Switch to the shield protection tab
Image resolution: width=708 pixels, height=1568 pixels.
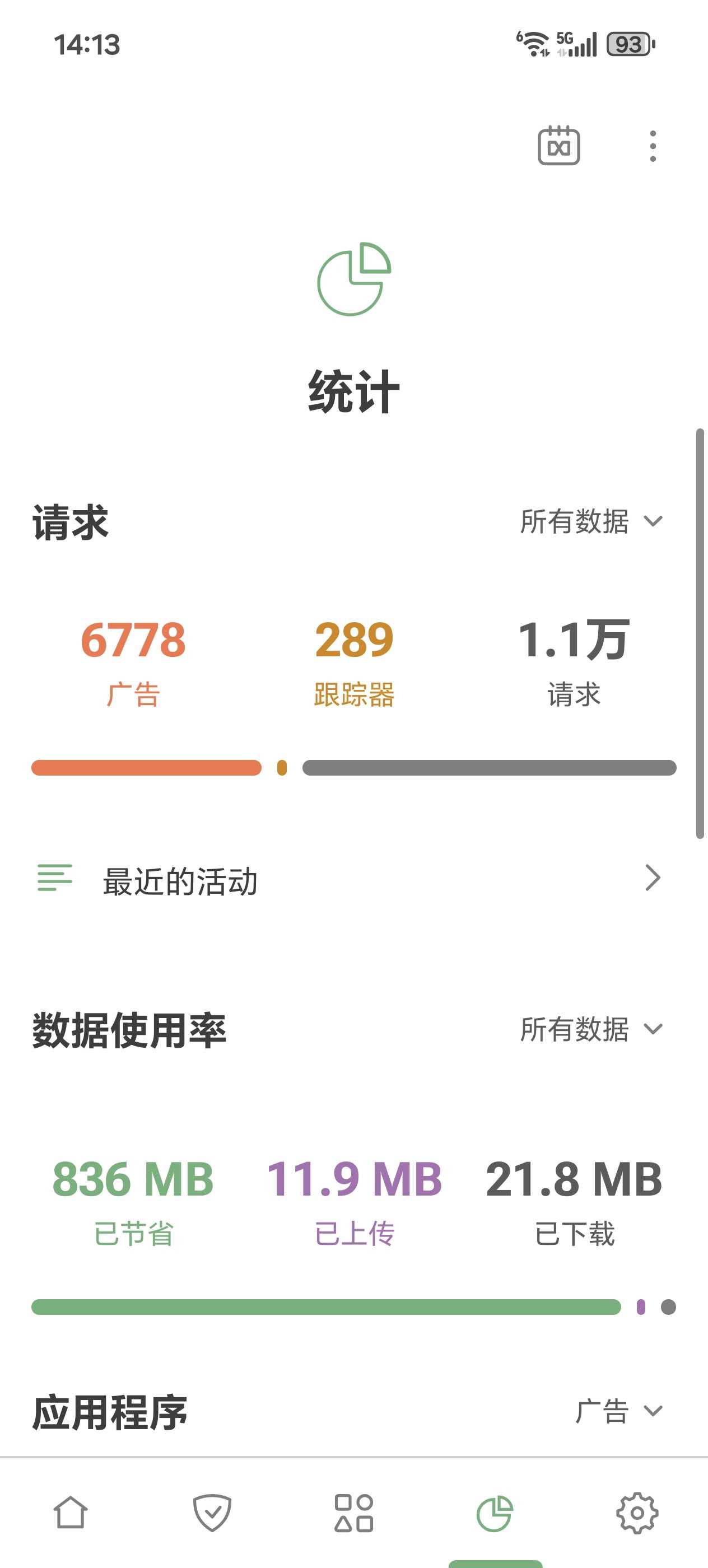tap(212, 1513)
